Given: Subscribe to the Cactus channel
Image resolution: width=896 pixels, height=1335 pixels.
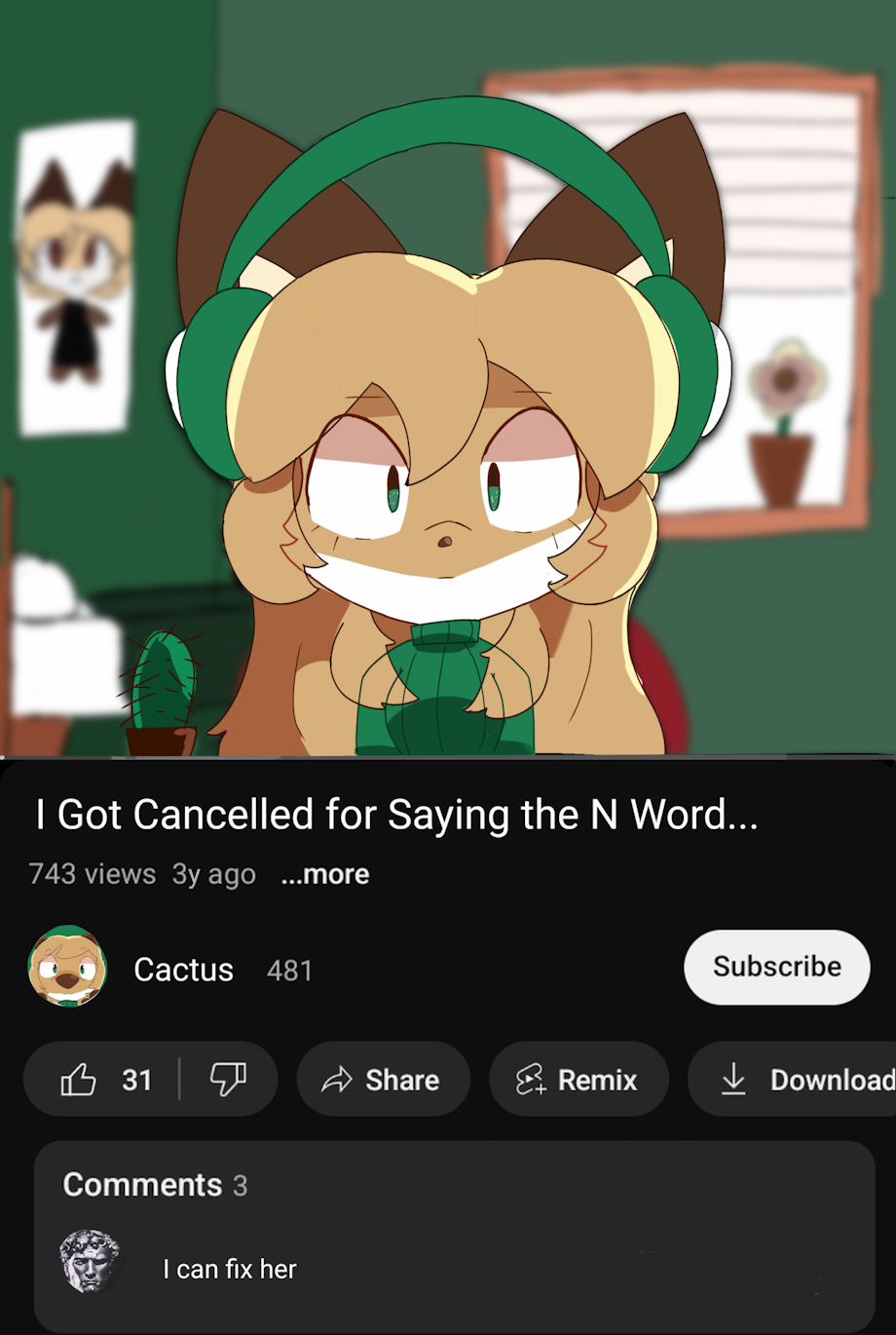Looking at the screenshot, I should (776, 967).
